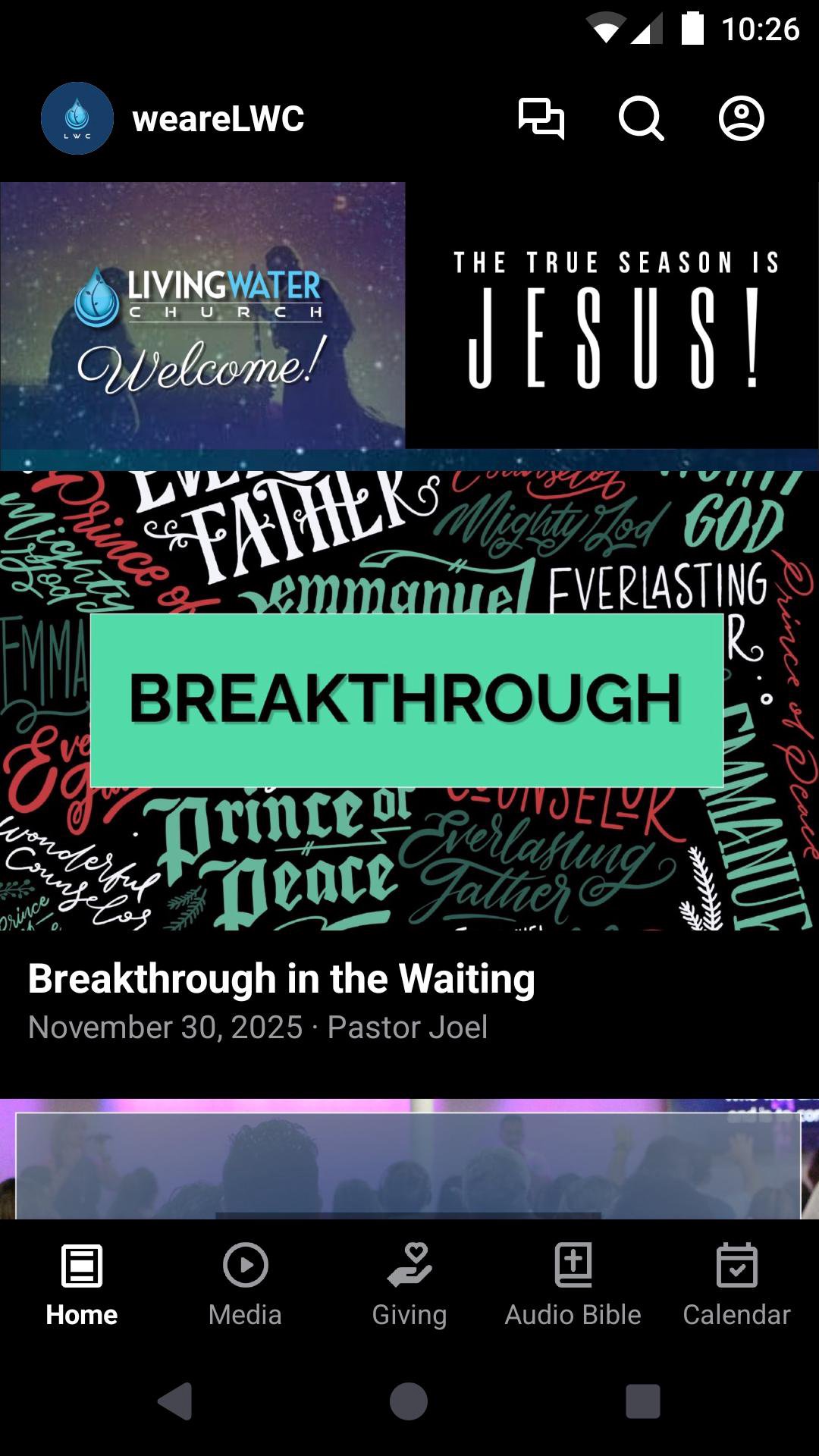Switch to the Media tab
The width and height of the screenshot is (819, 1456).
245,1283
